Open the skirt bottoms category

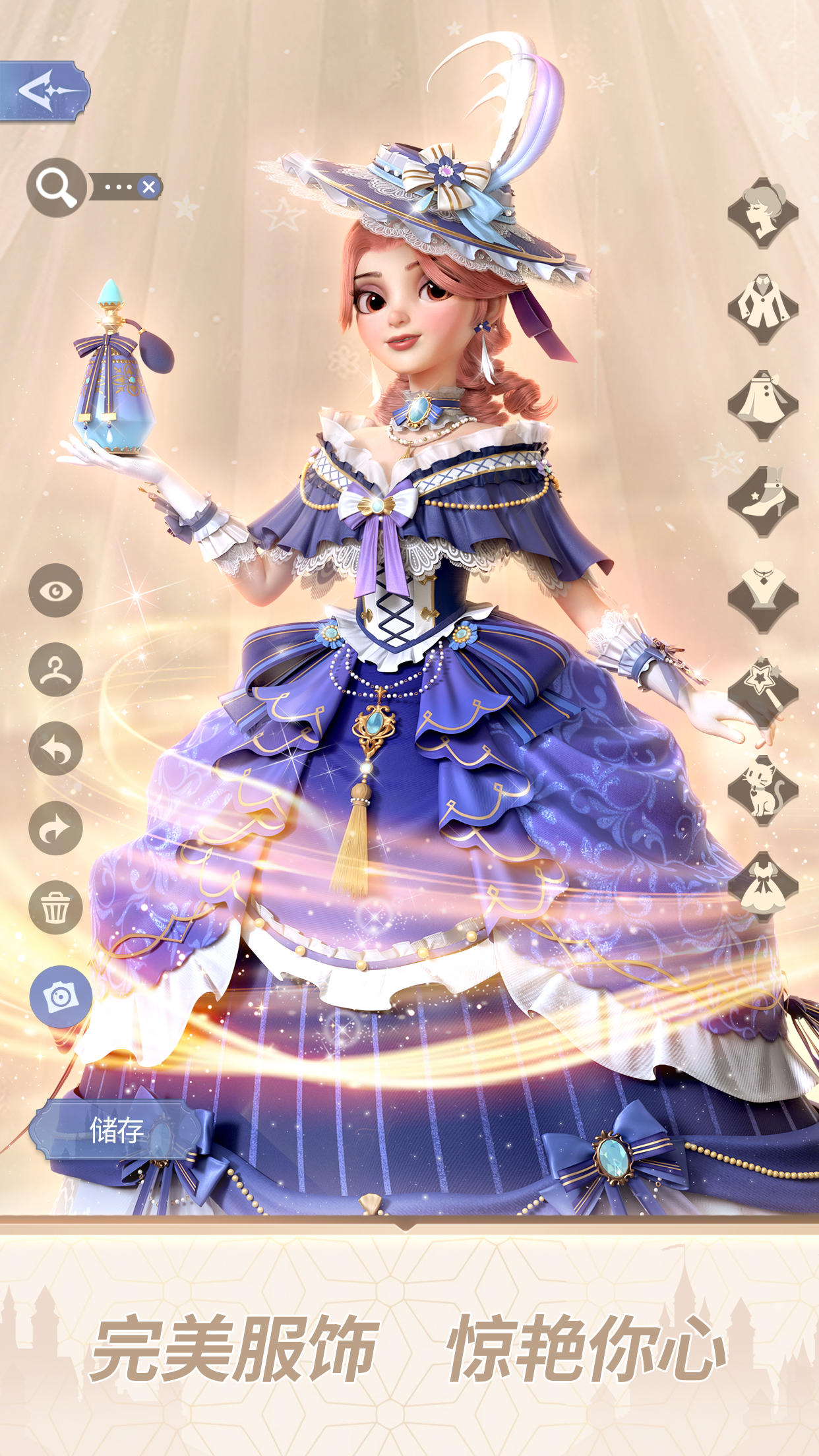click(x=763, y=405)
